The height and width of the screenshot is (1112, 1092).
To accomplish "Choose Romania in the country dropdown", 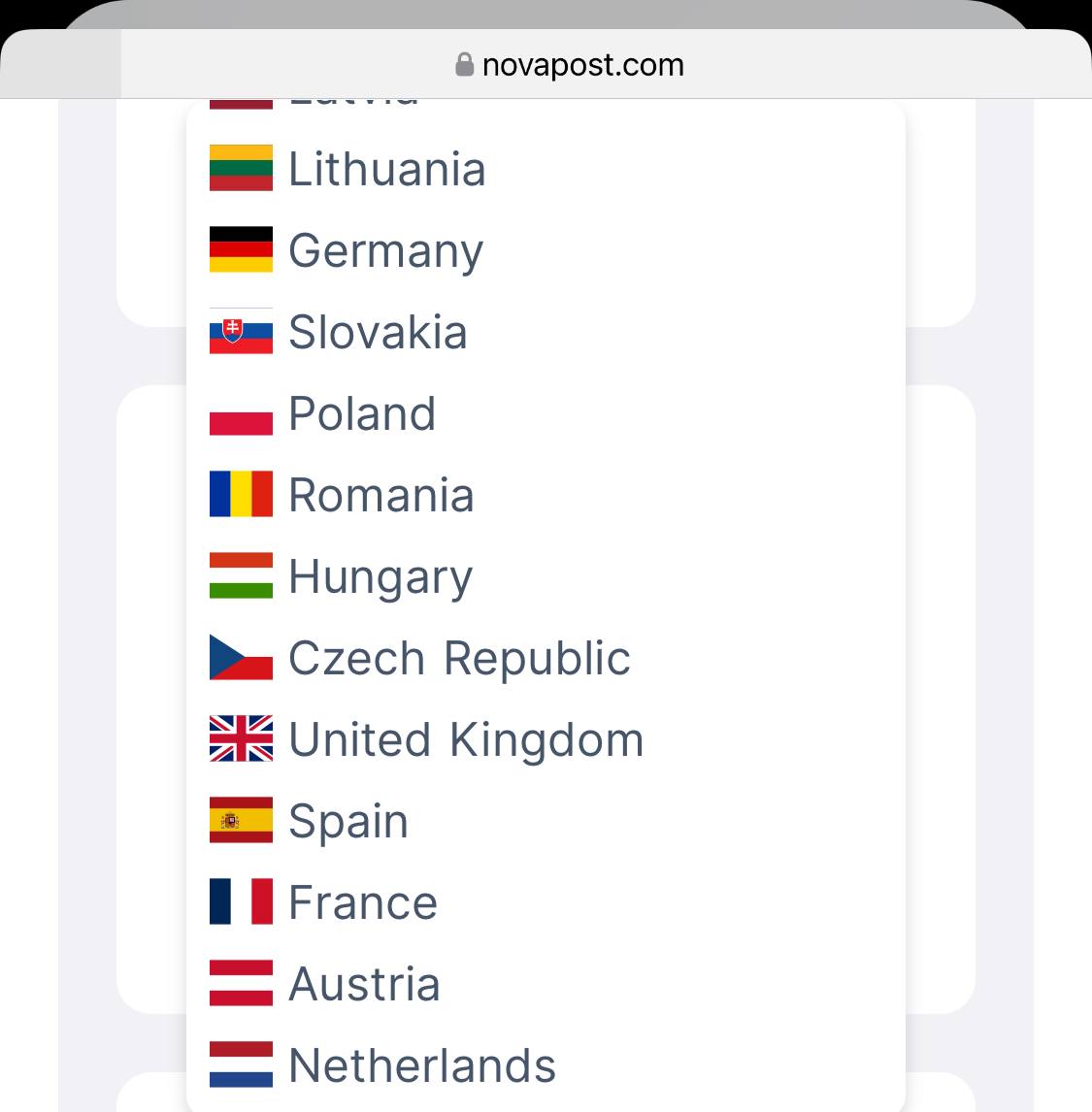I will (381, 495).
